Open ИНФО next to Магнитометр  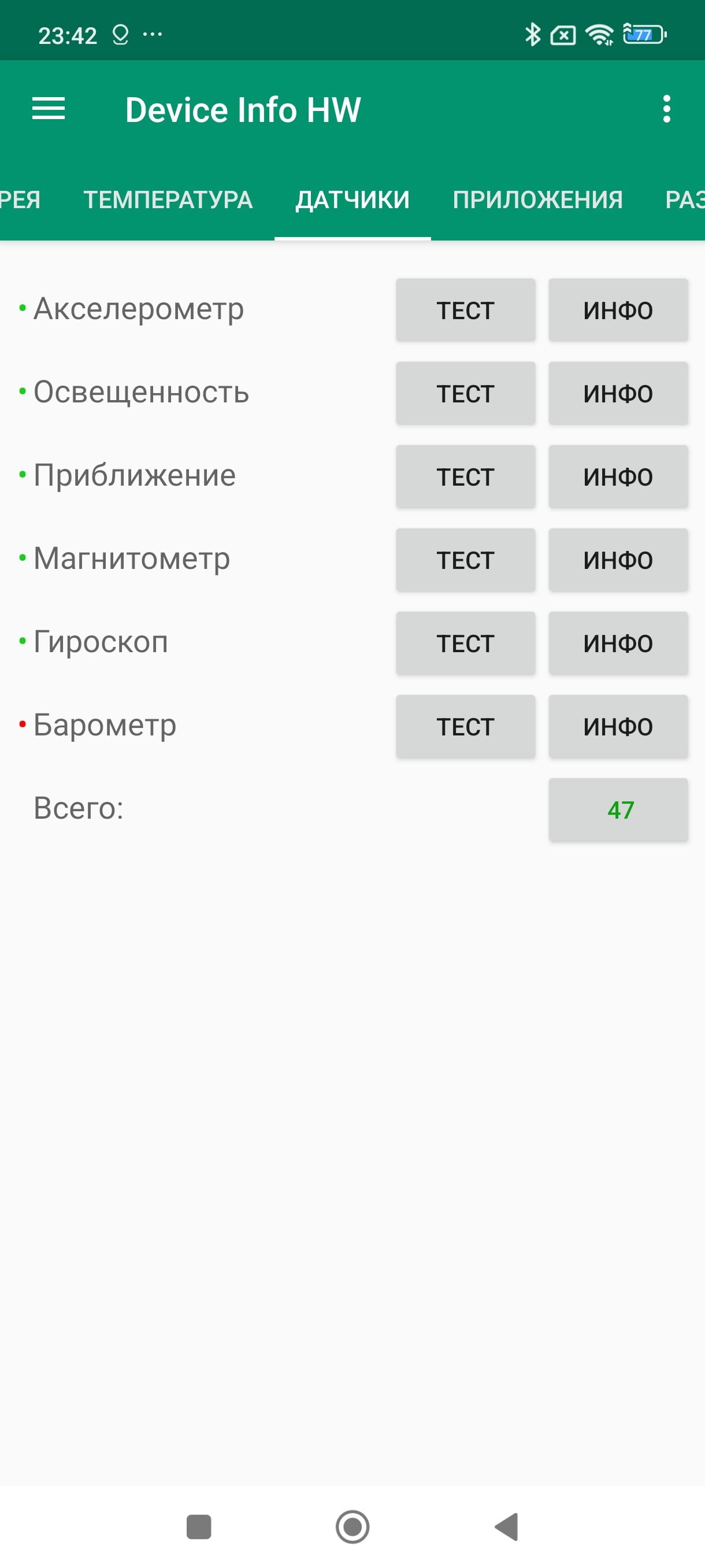coord(618,560)
